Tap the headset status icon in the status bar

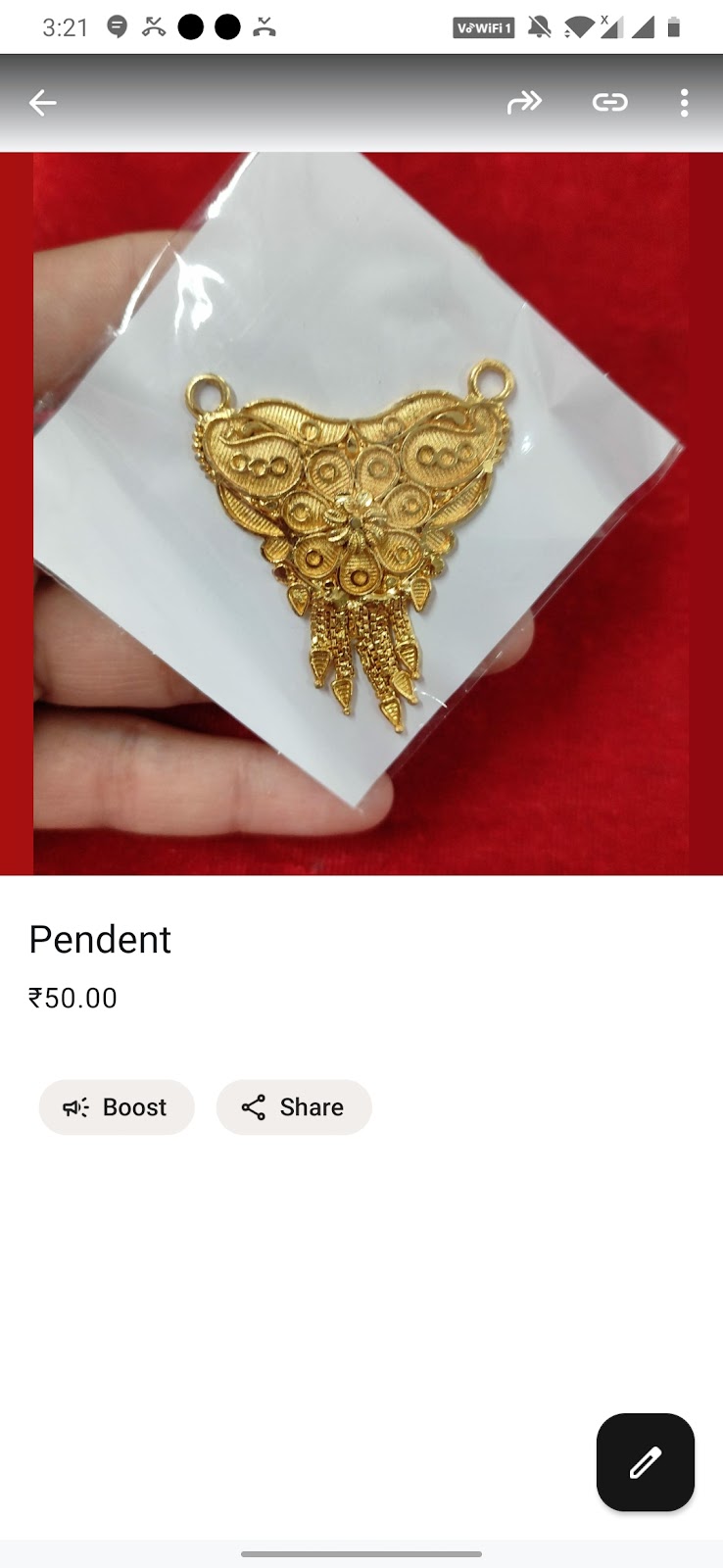coord(263,27)
